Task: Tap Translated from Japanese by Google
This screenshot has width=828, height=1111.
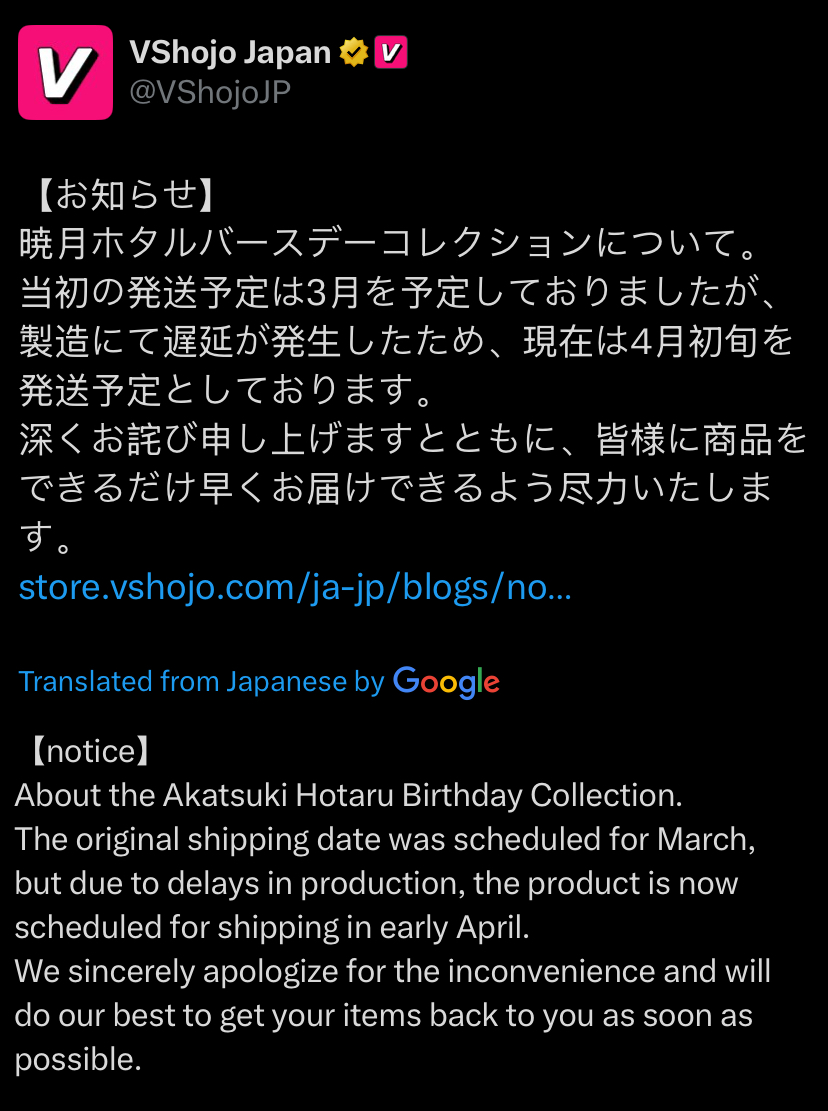Action: click(x=259, y=682)
